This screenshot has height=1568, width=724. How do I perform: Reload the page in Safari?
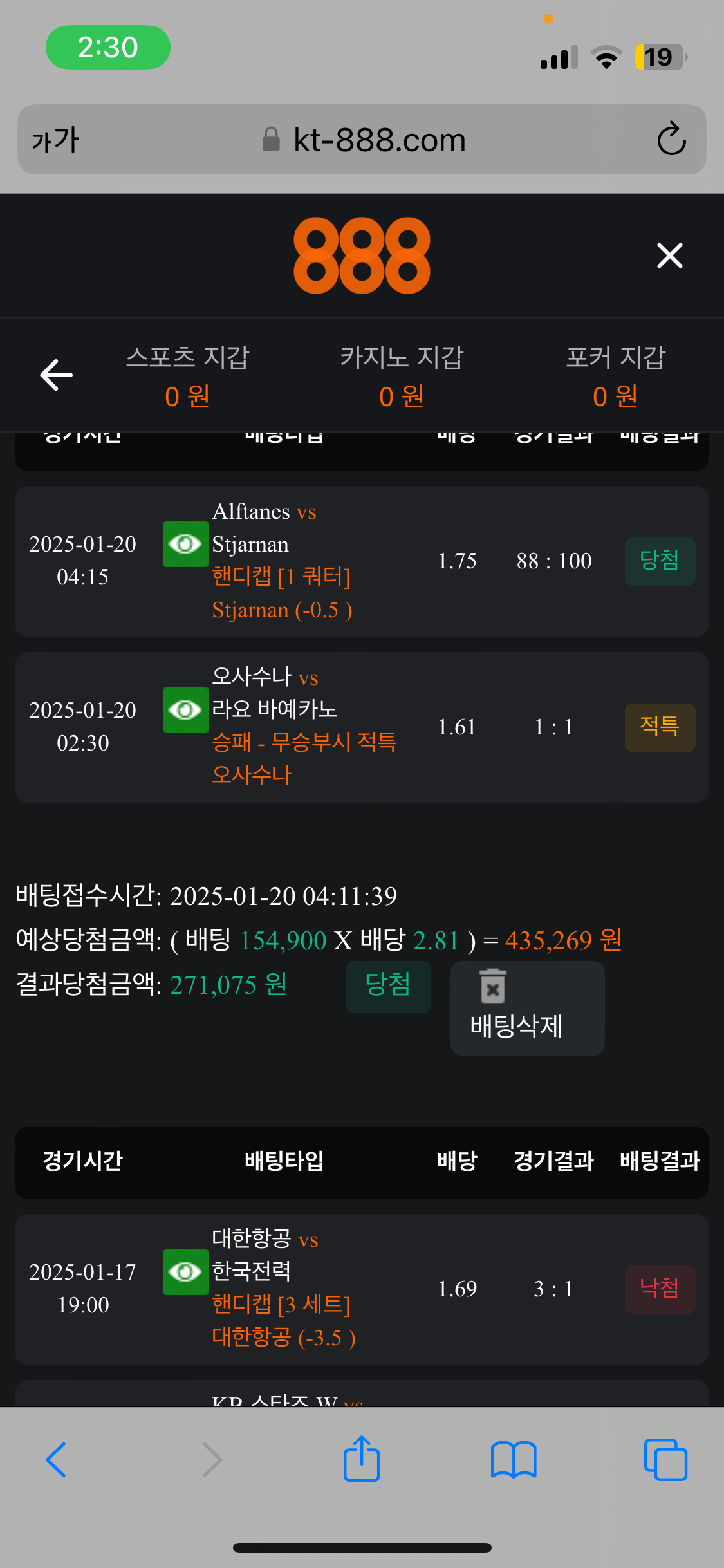tap(671, 139)
